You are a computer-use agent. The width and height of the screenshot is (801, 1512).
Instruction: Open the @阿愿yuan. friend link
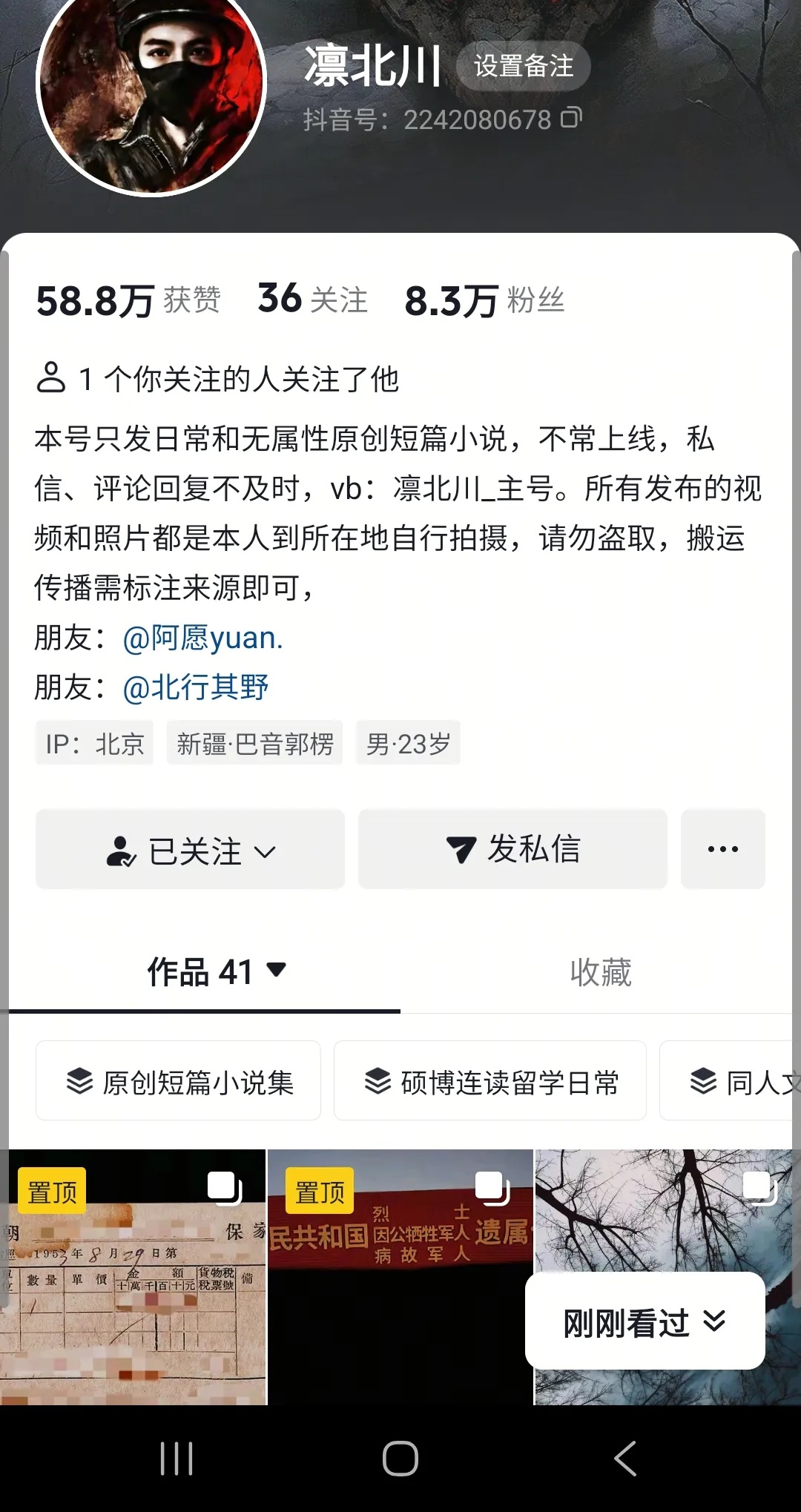tap(202, 638)
